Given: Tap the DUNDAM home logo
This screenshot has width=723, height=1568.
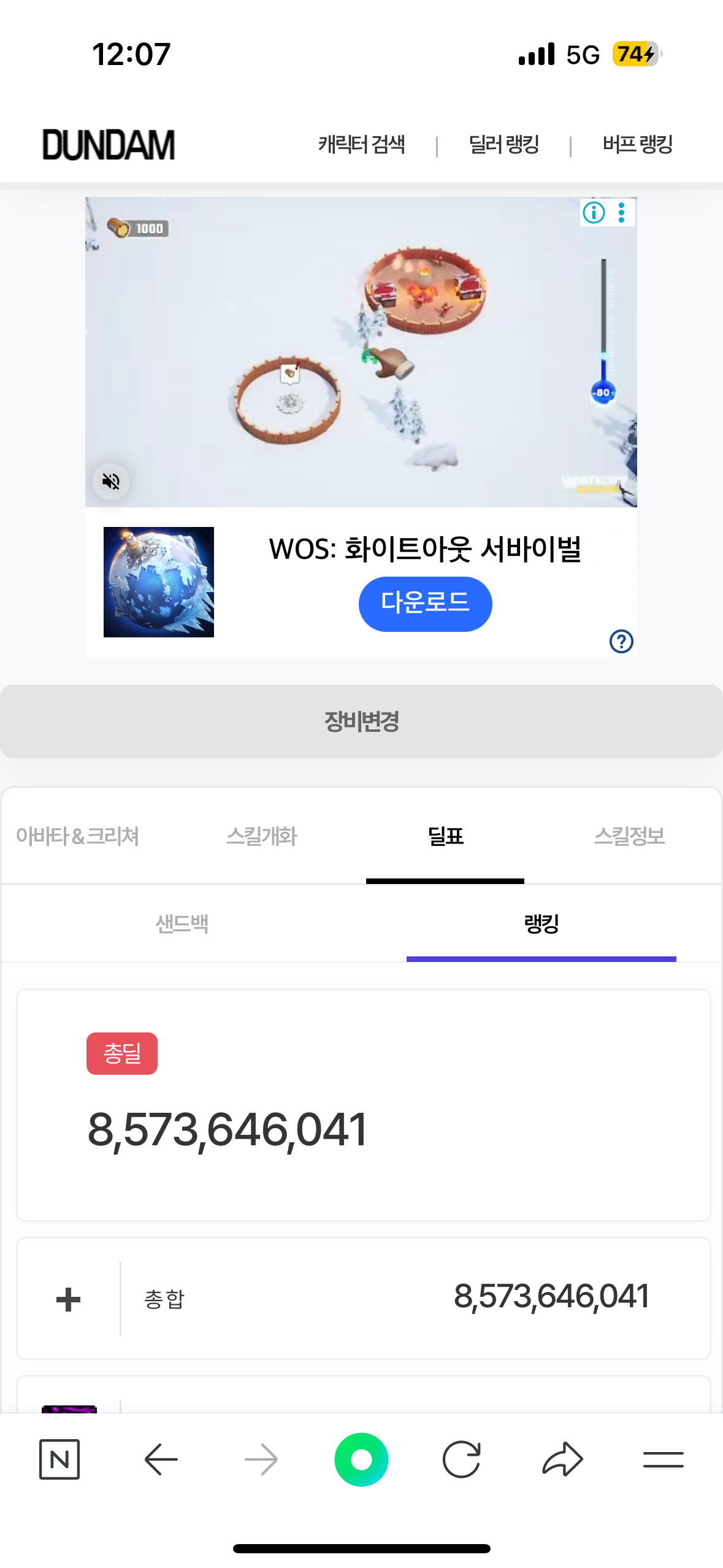Looking at the screenshot, I should pyautogui.click(x=109, y=145).
